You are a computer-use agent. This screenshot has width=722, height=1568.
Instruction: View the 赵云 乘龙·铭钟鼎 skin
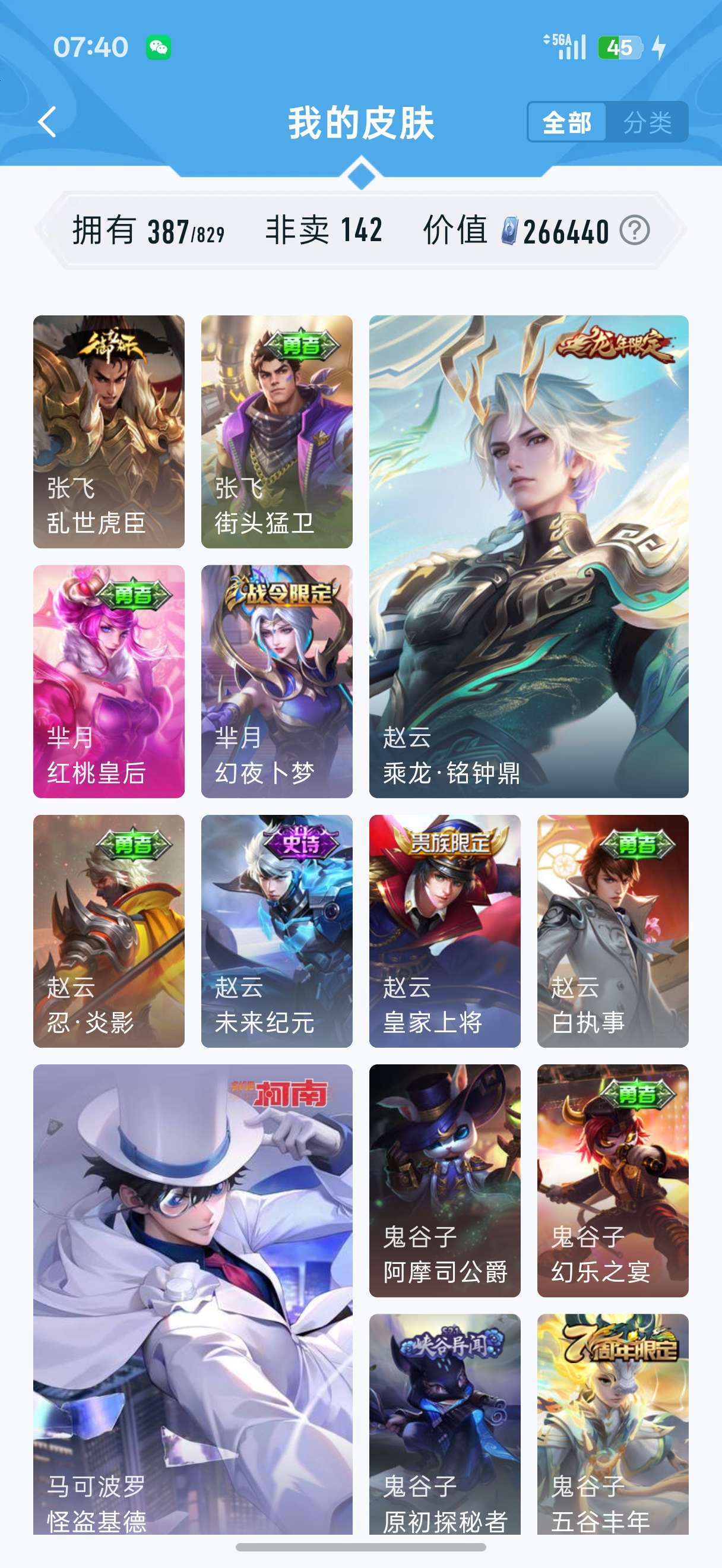pos(528,557)
